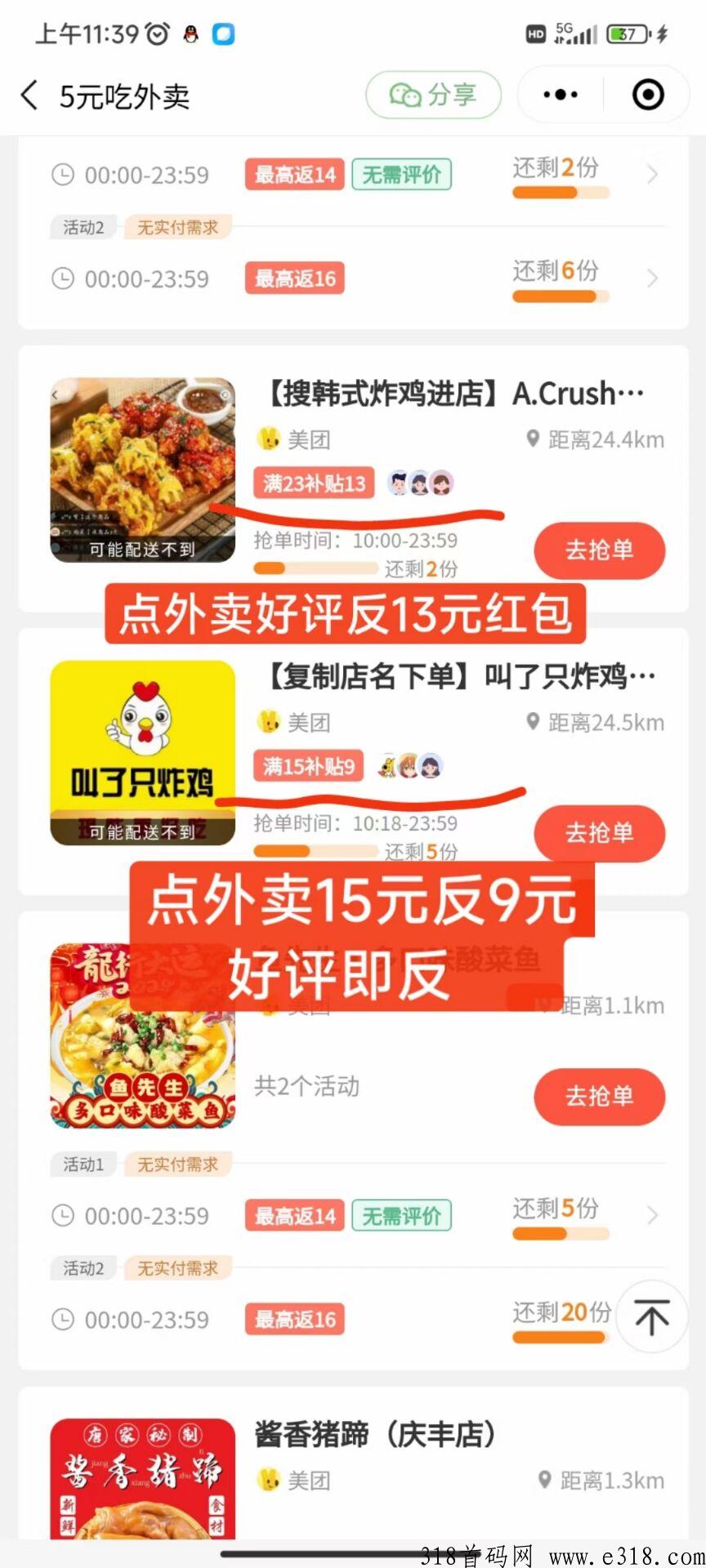706x1568 pixels.
Task: Select the 5元吃外卖 page title
Action: 124,96
